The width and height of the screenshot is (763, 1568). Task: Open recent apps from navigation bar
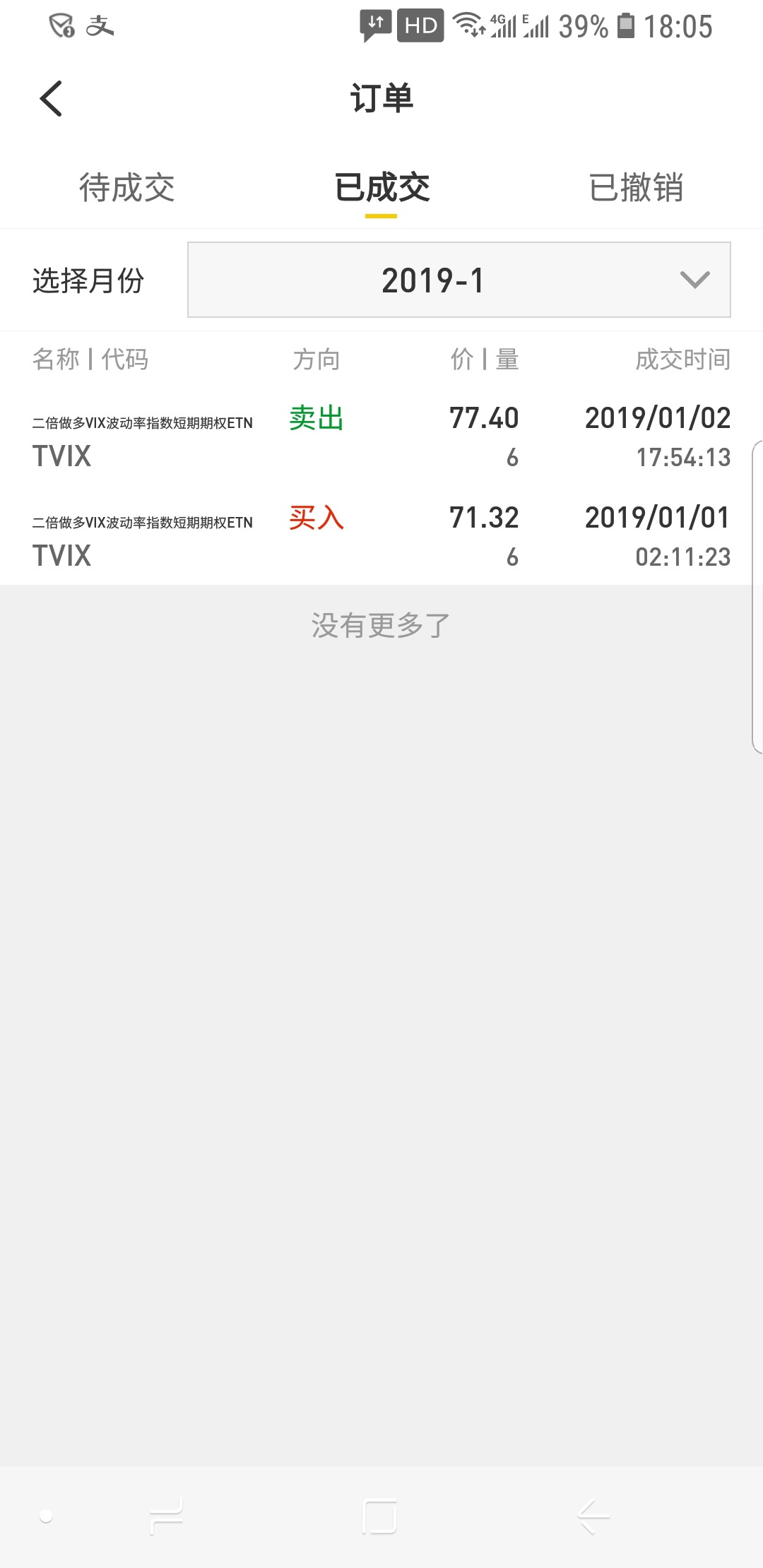click(x=167, y=1516)
